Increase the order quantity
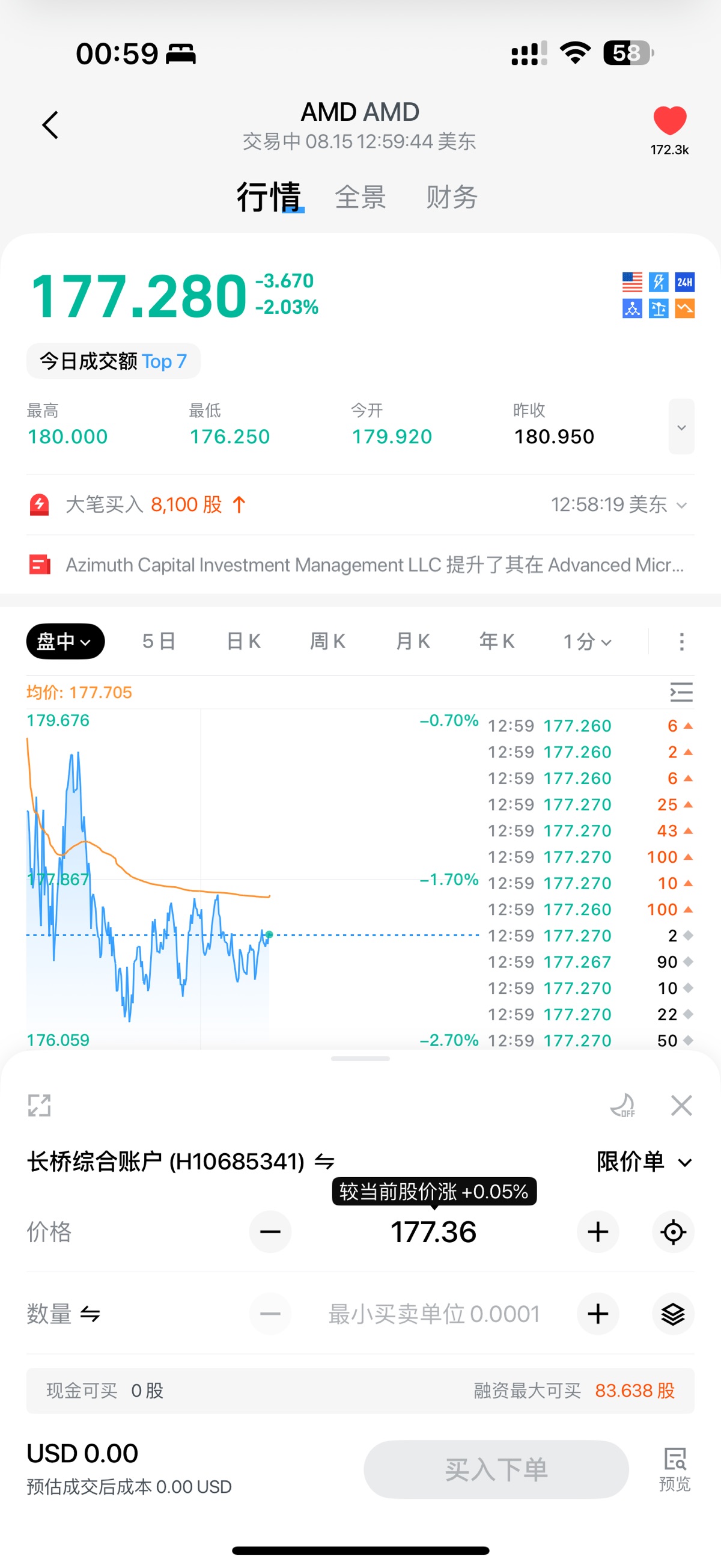The height and width of the screenshot is (1568, 721). click(x=598, y=1314)
